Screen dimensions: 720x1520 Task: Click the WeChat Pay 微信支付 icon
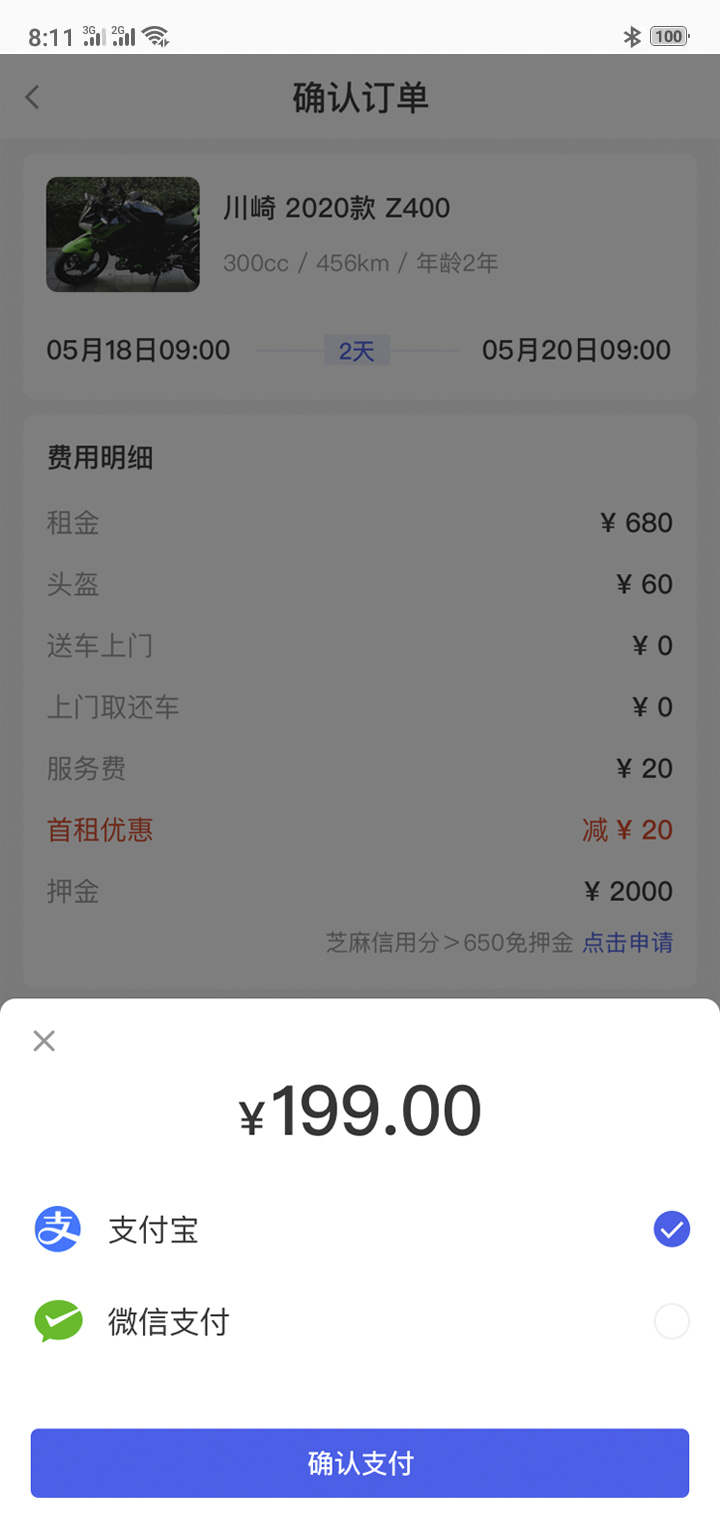[57, 1321]
